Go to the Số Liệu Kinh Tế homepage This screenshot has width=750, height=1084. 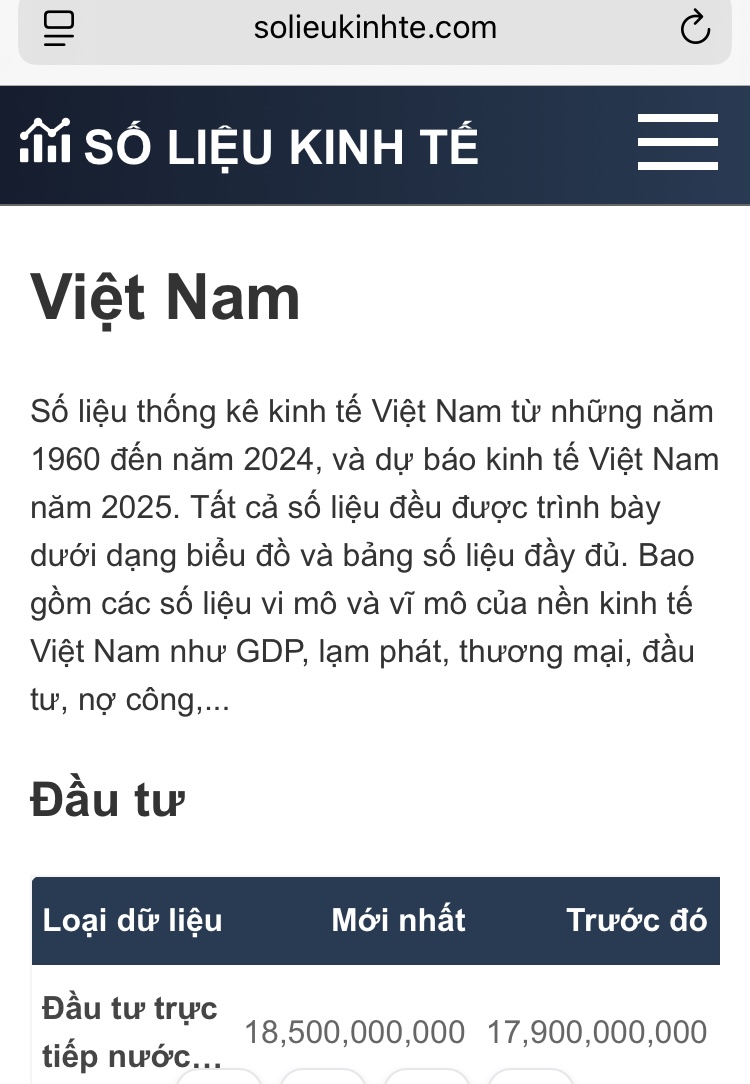pyautogui.click(x=250, y=146)
